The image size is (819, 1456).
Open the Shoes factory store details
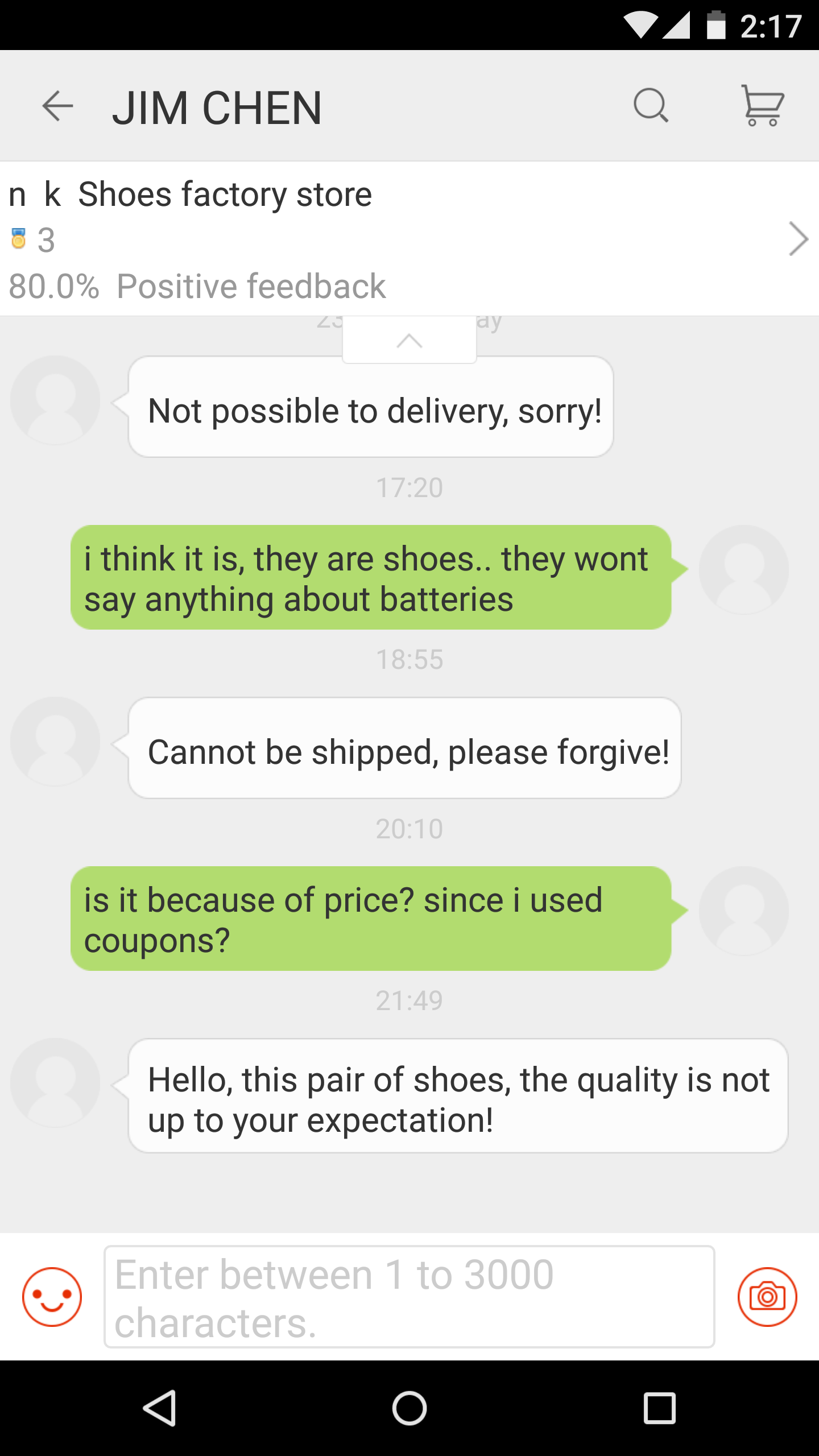pyautogui.click(x=409, y=239)
